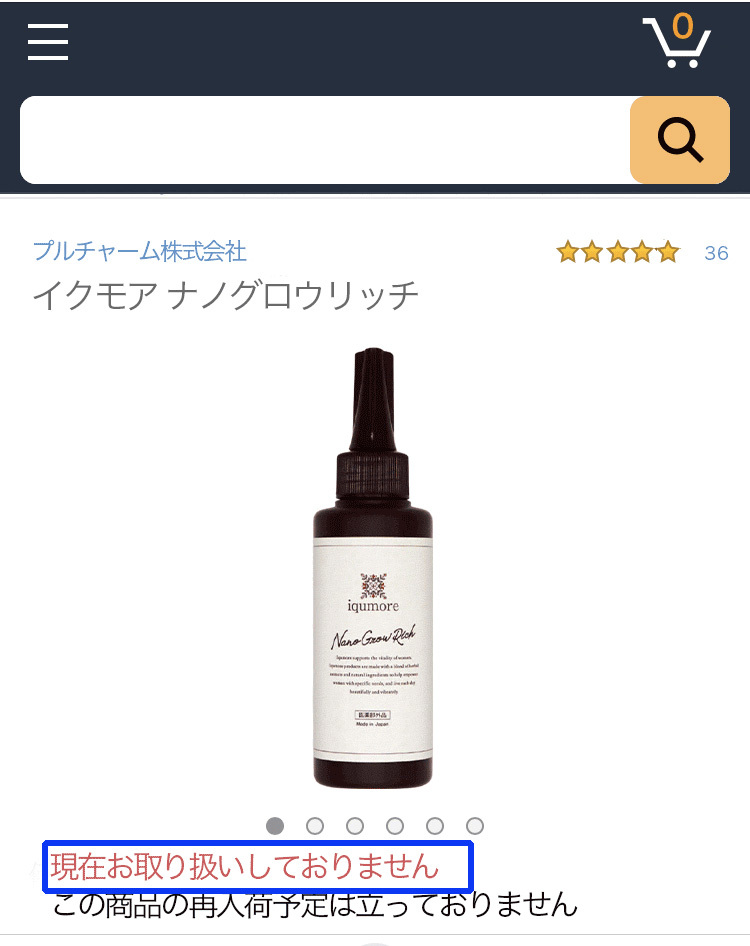
Task: Select the second image dot
Action: coord(315,826)
